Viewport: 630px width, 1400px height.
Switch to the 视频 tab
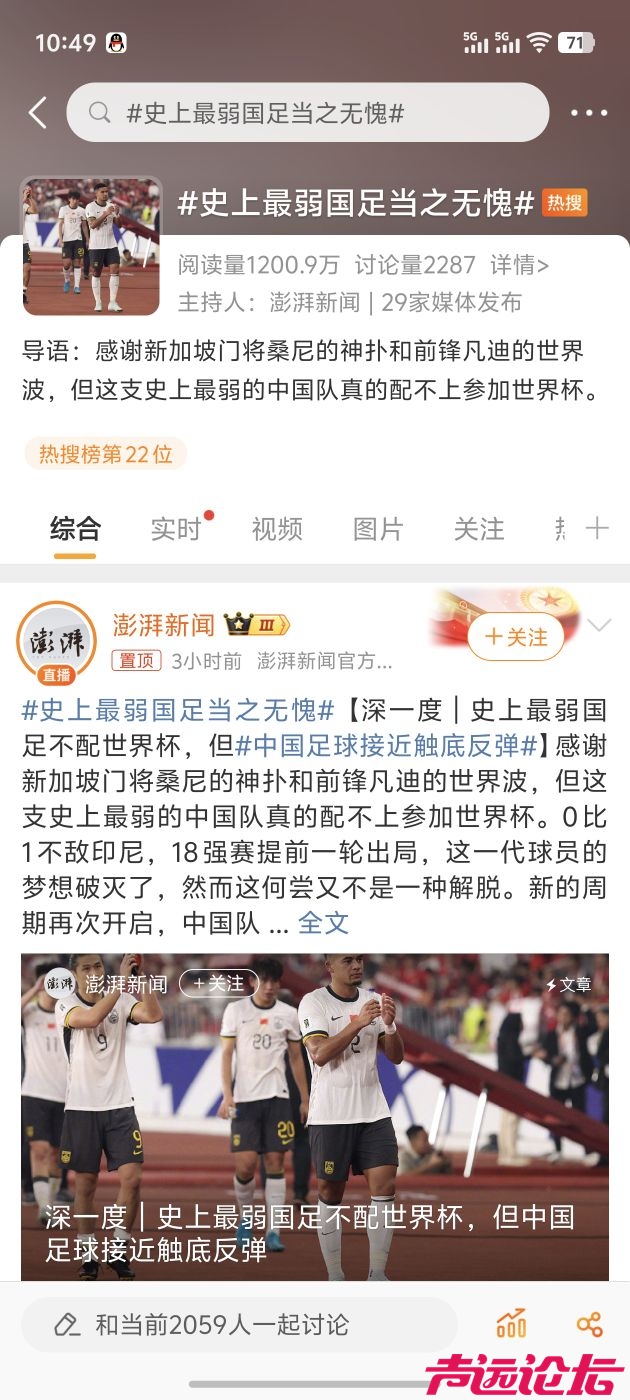(277, 529)
